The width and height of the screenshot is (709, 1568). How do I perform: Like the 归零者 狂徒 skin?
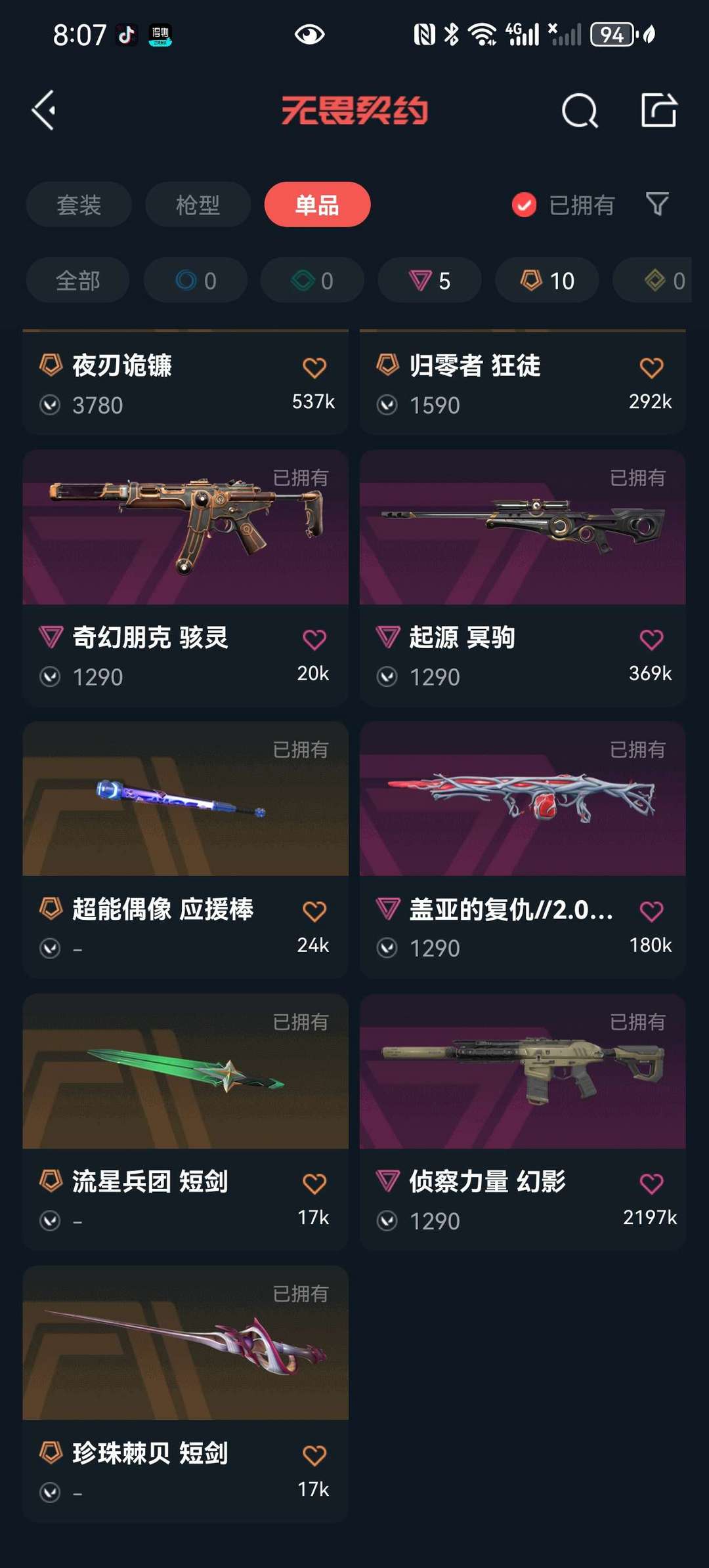point(651,367)
